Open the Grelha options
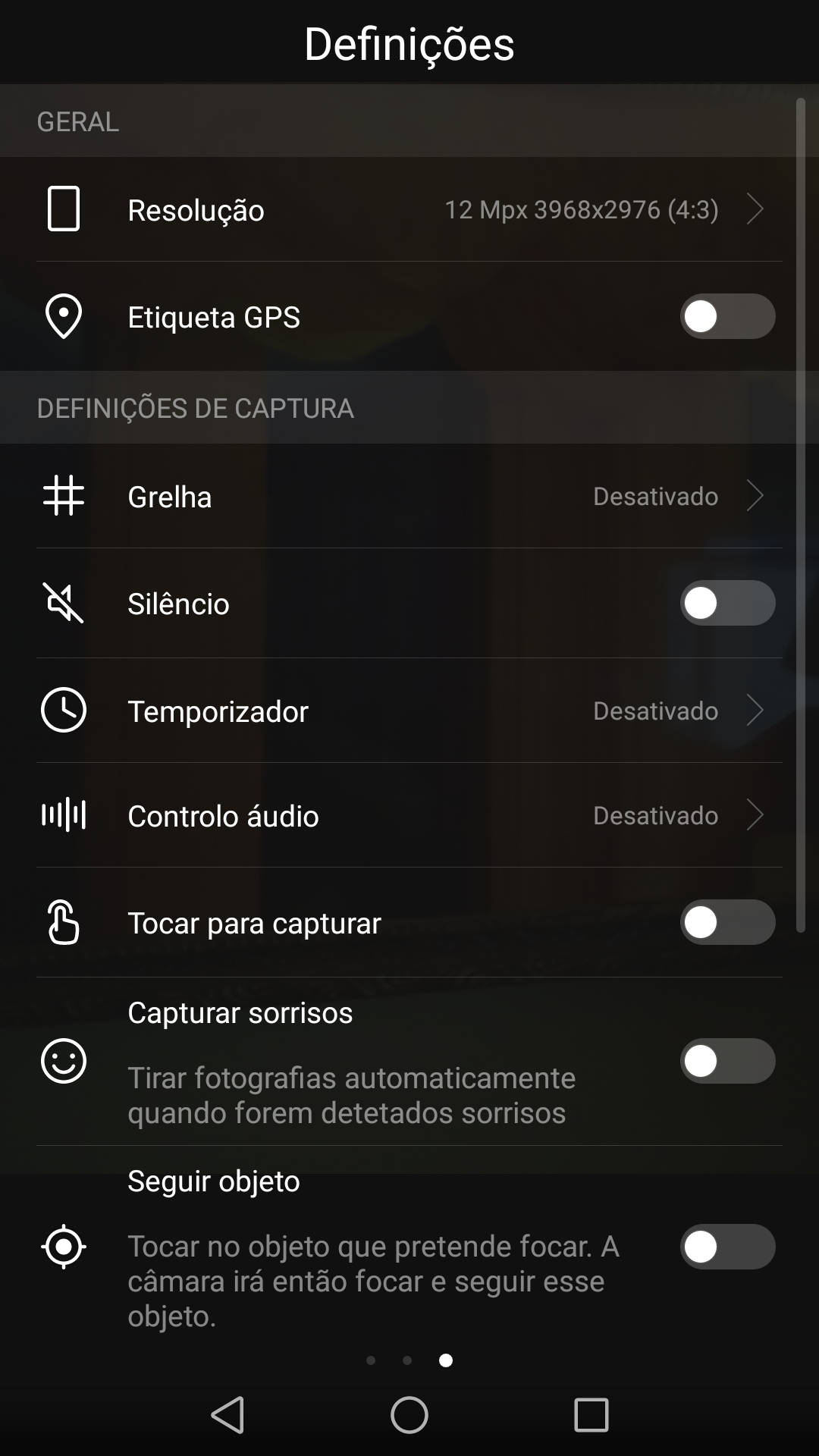The image size is (819, 1456). [409, 496]
